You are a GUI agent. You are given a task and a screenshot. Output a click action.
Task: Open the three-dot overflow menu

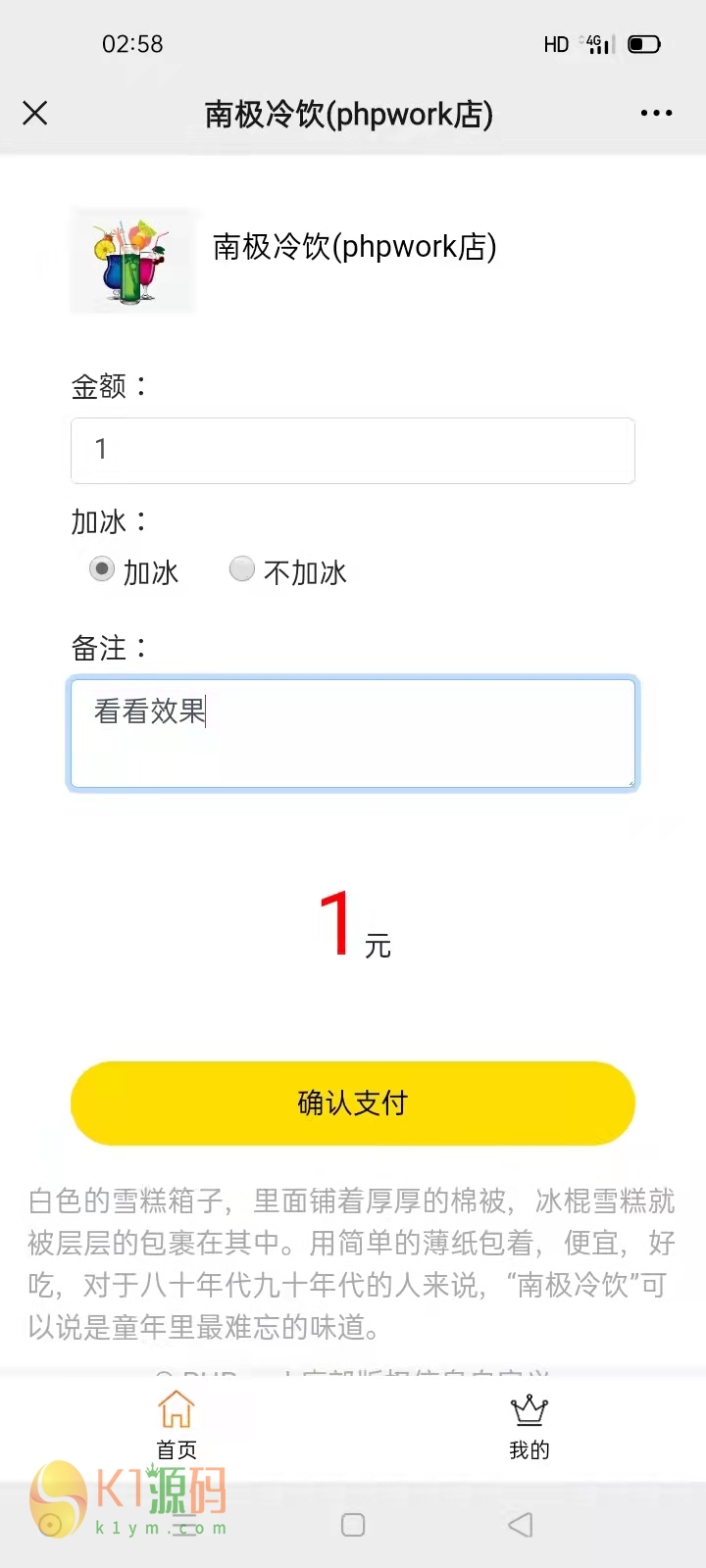coord(656,114)
